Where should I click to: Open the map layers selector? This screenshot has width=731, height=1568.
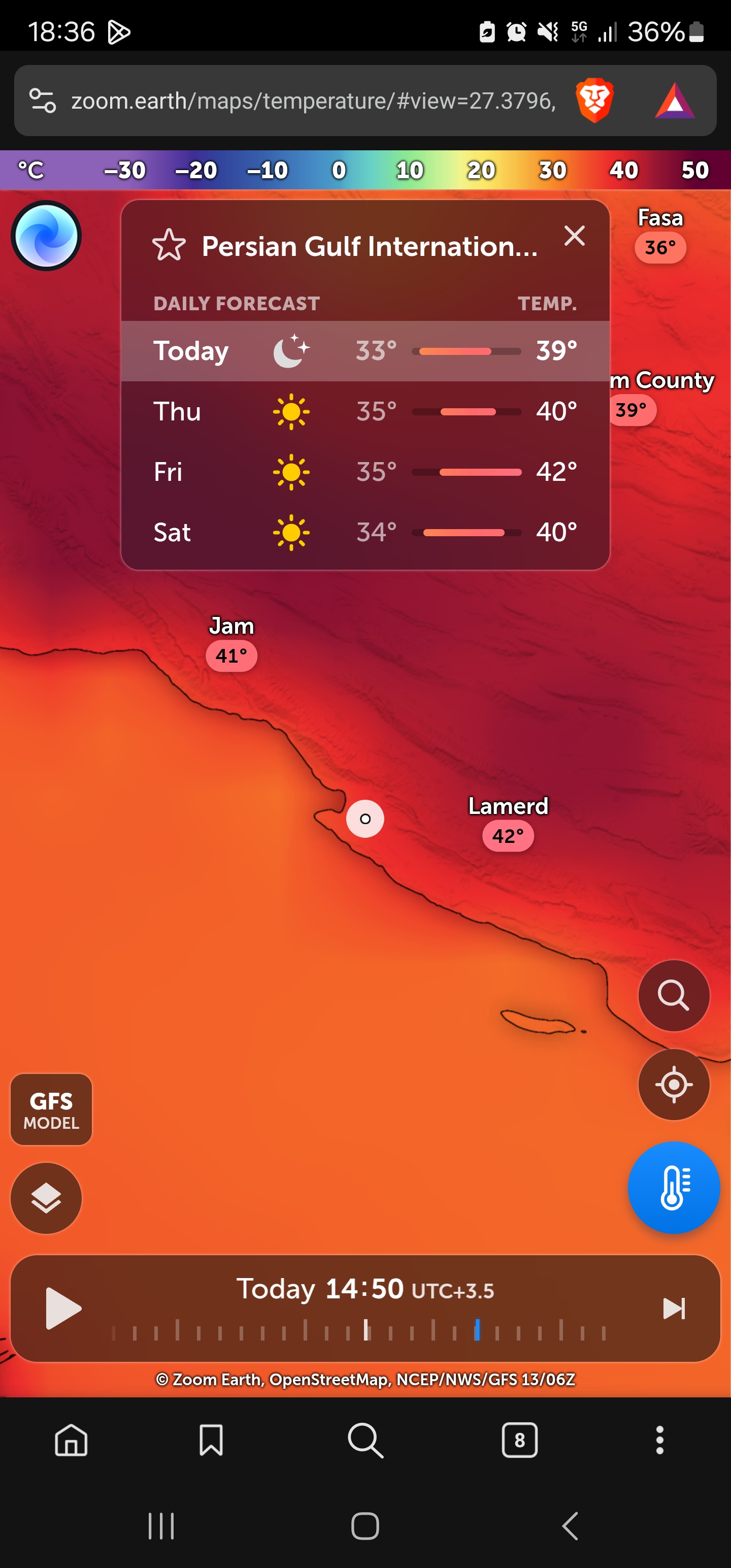[46, 1198]
